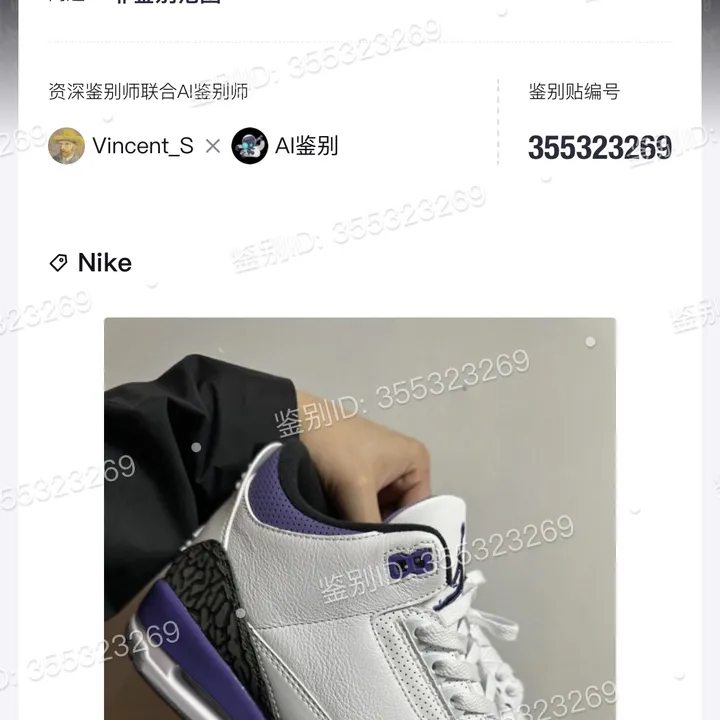The image size is (720, 720).
Task: View the AI鉴别 appraiser profile
Action: point(286,146)
